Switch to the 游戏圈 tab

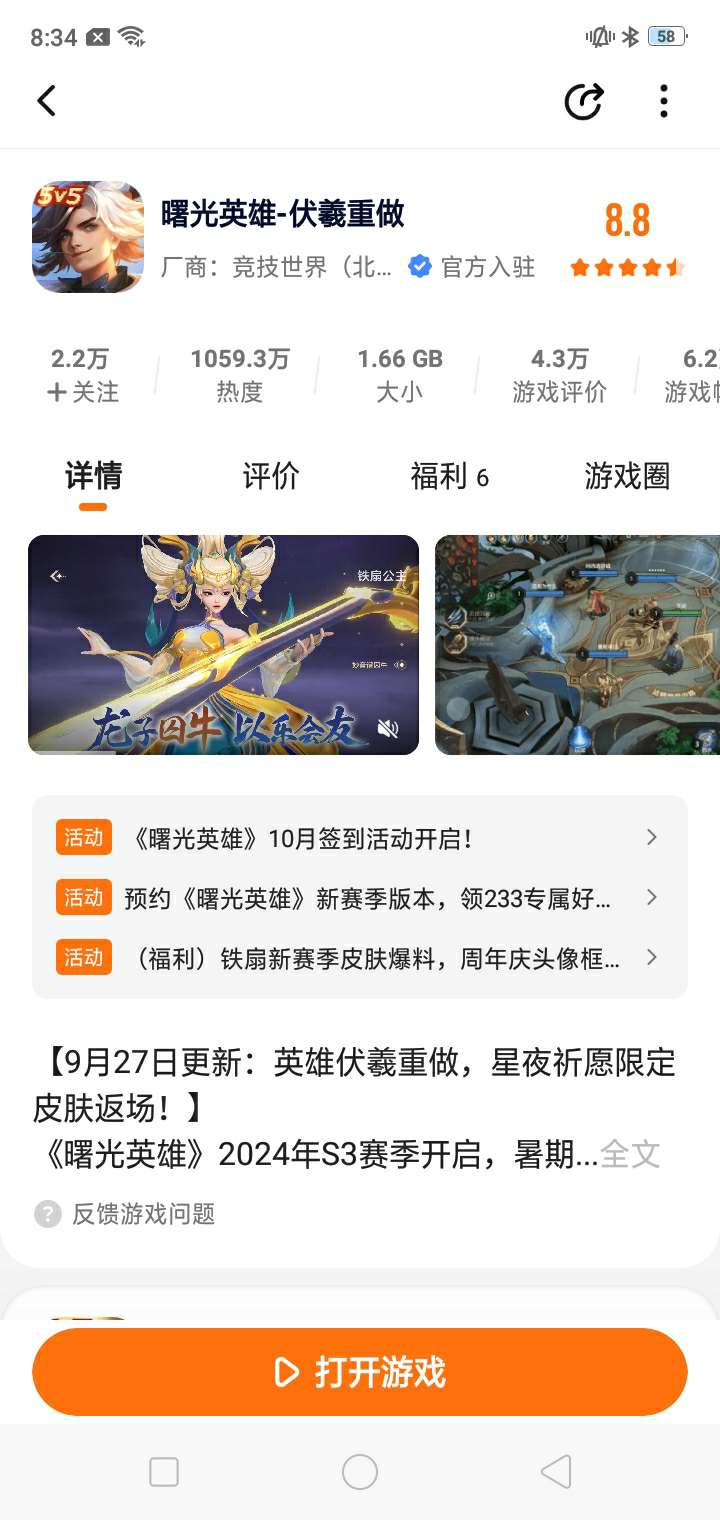point(627,477)
